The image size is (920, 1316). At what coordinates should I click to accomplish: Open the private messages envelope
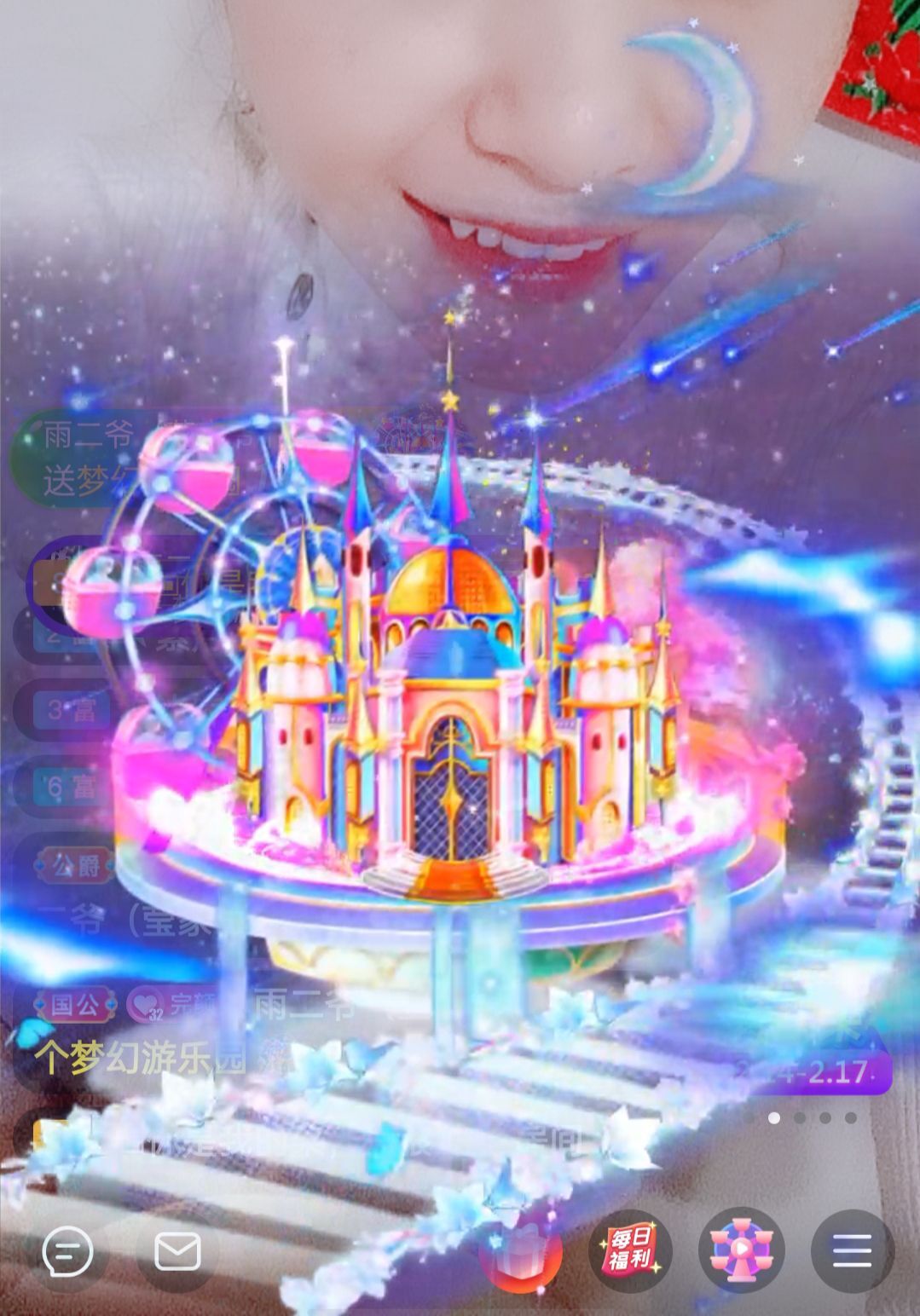click(x=177, y=1251)
